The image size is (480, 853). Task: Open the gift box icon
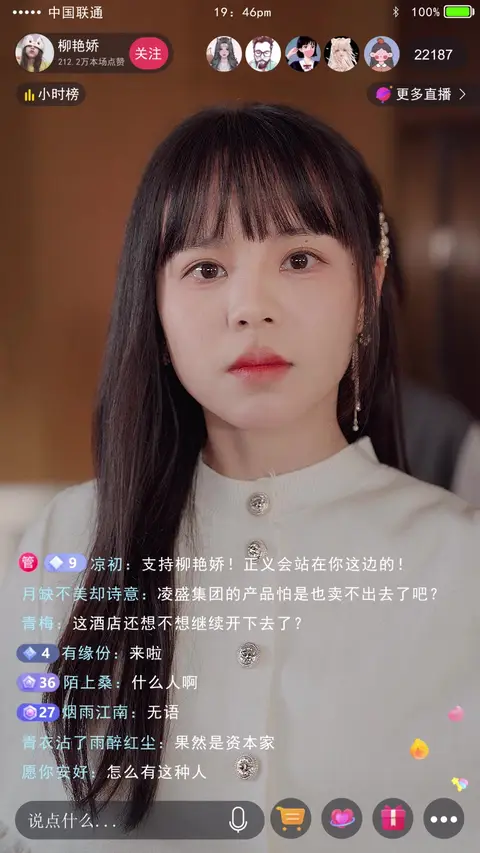tap(393, 818)
